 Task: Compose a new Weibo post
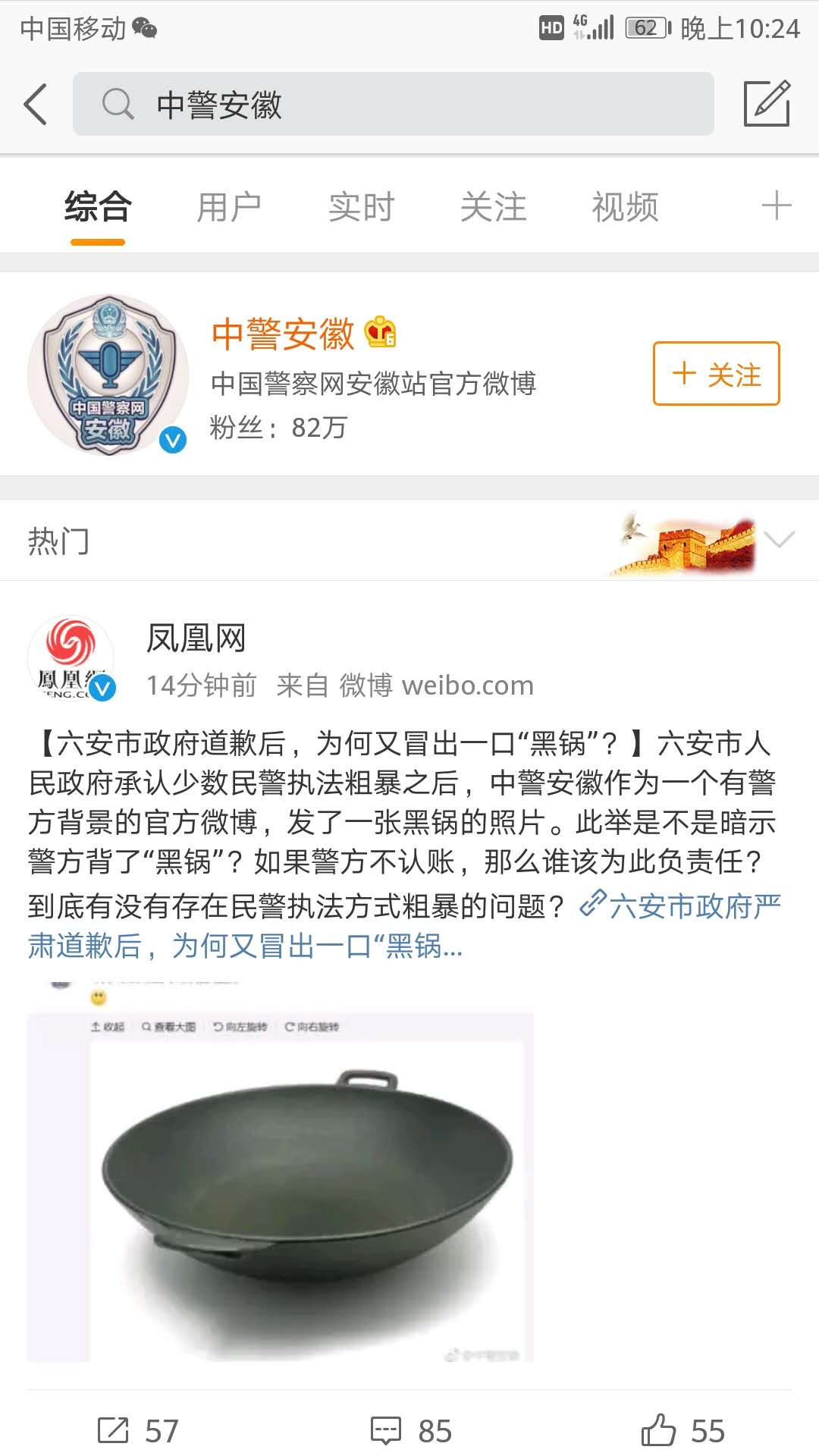click(766, 104)
